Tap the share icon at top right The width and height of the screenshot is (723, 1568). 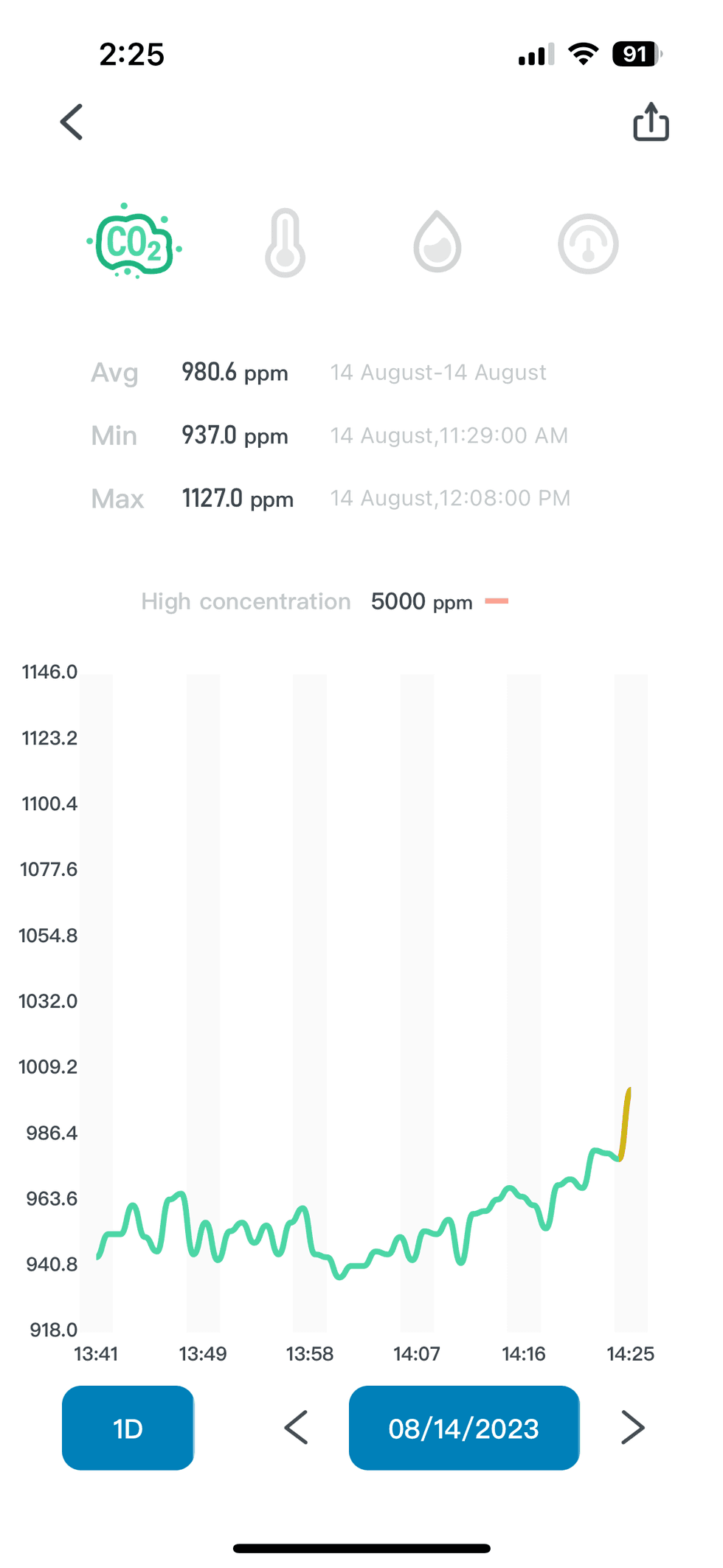pos(650,121)
